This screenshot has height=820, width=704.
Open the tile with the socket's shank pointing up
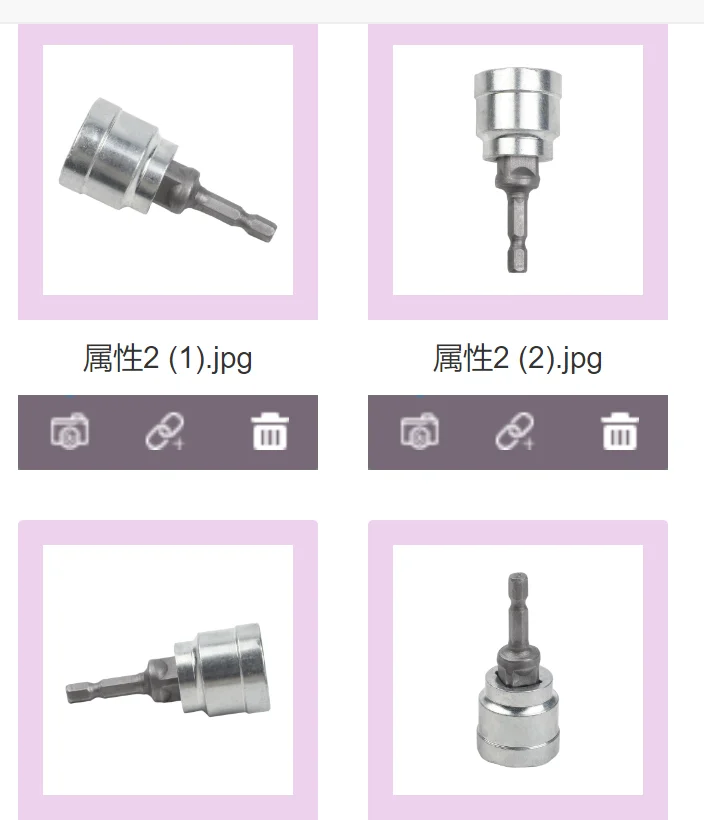pos(518,668)
